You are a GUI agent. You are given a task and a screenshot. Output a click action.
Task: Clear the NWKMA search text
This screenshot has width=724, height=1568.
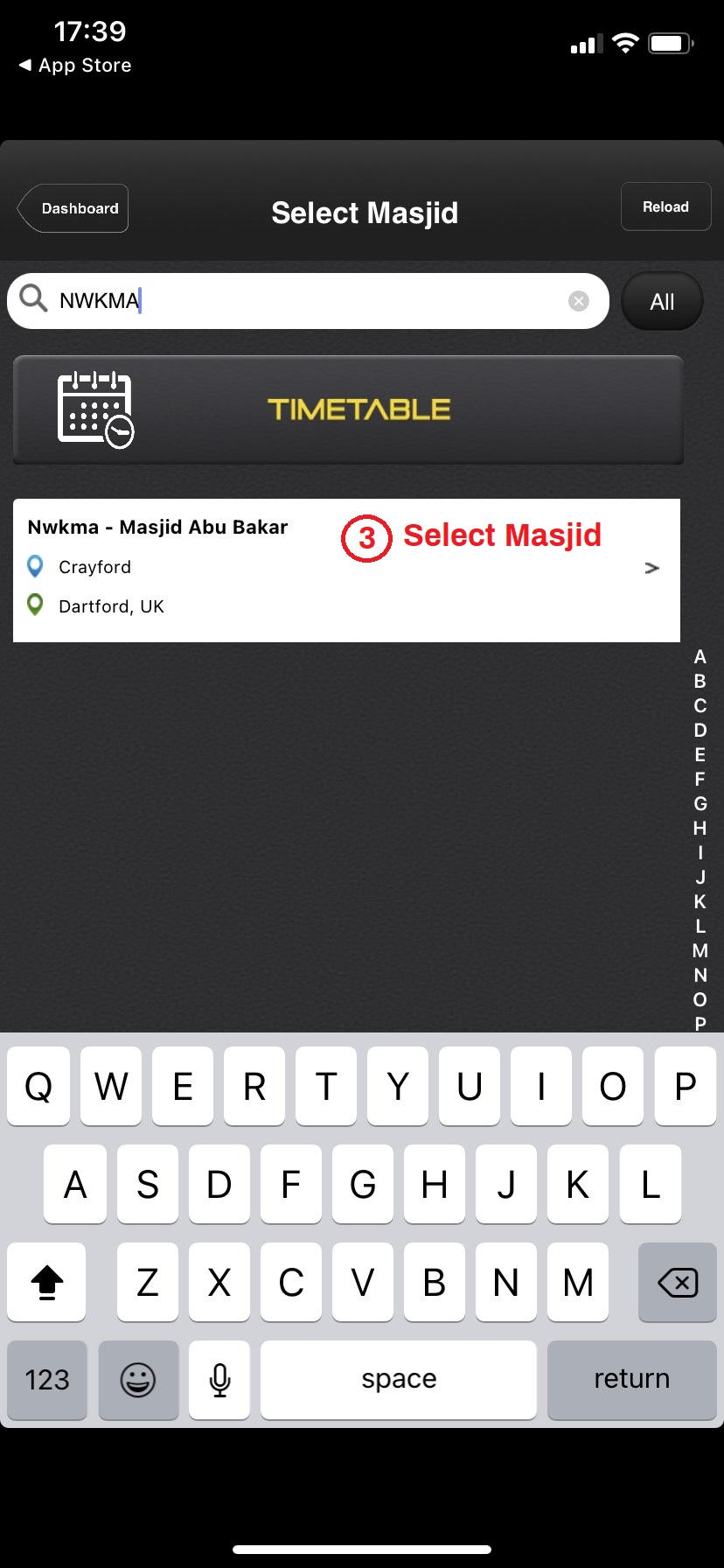[579, 301]
